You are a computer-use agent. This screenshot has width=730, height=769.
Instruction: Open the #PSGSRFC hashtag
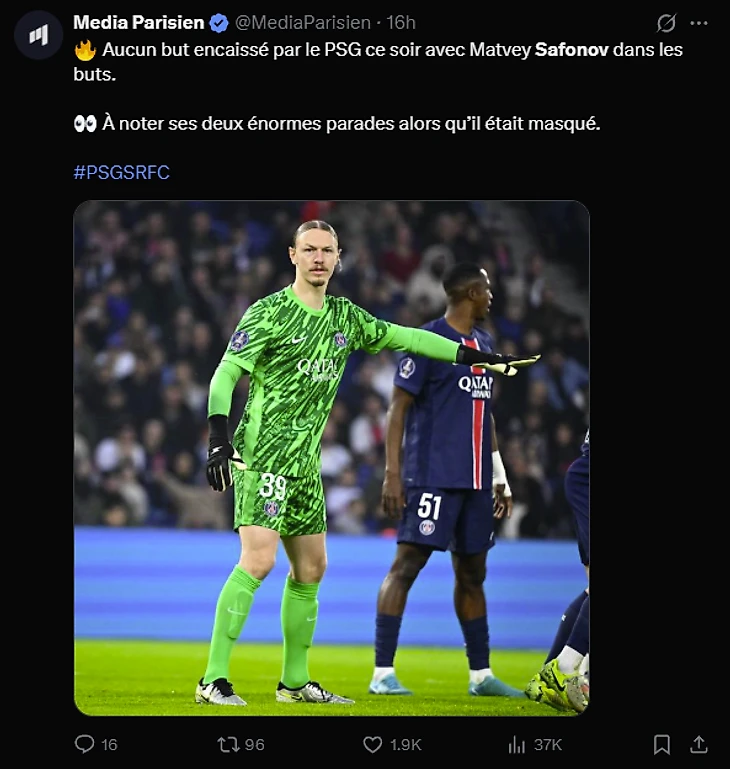pos(122,172)
